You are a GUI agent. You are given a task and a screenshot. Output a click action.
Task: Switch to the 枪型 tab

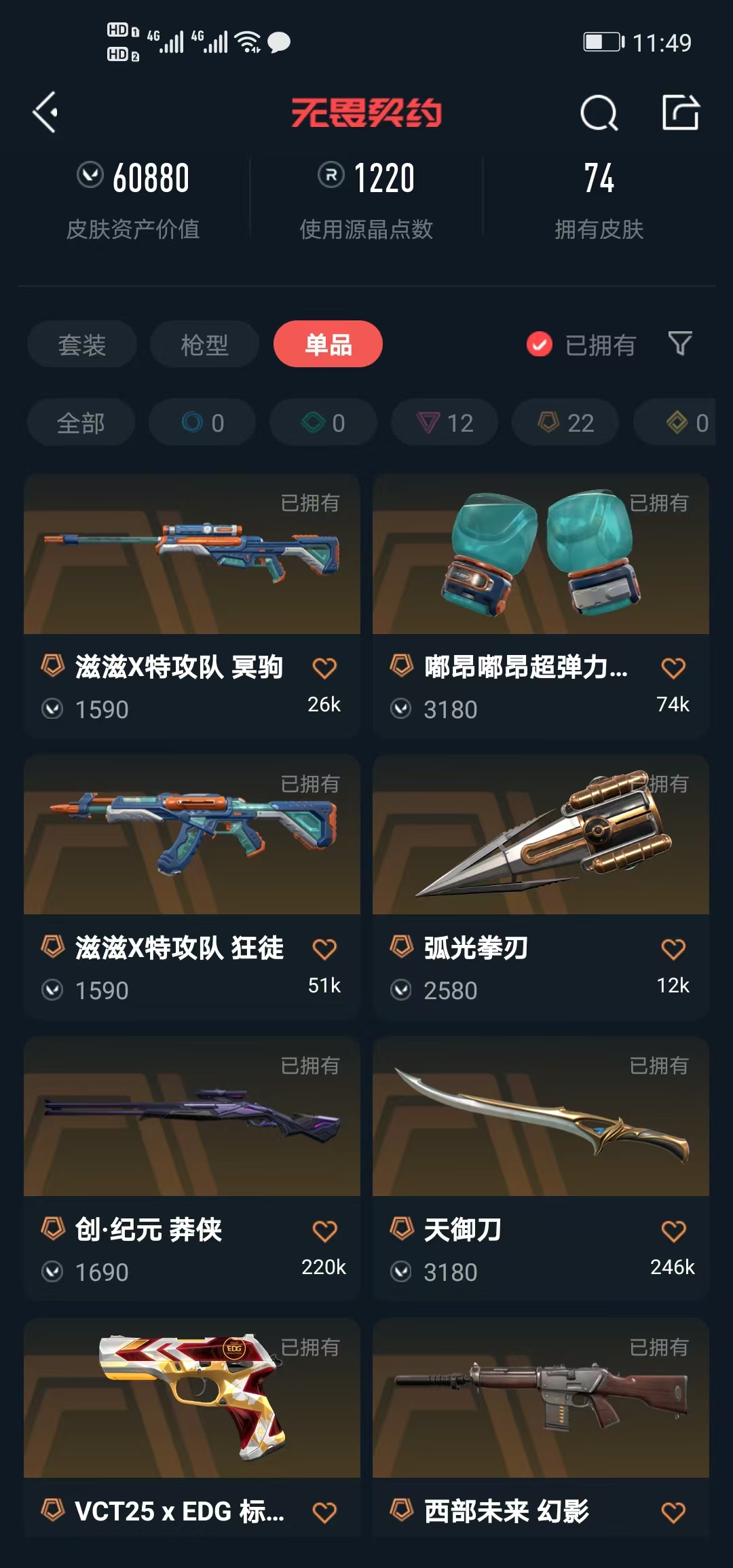204,344
